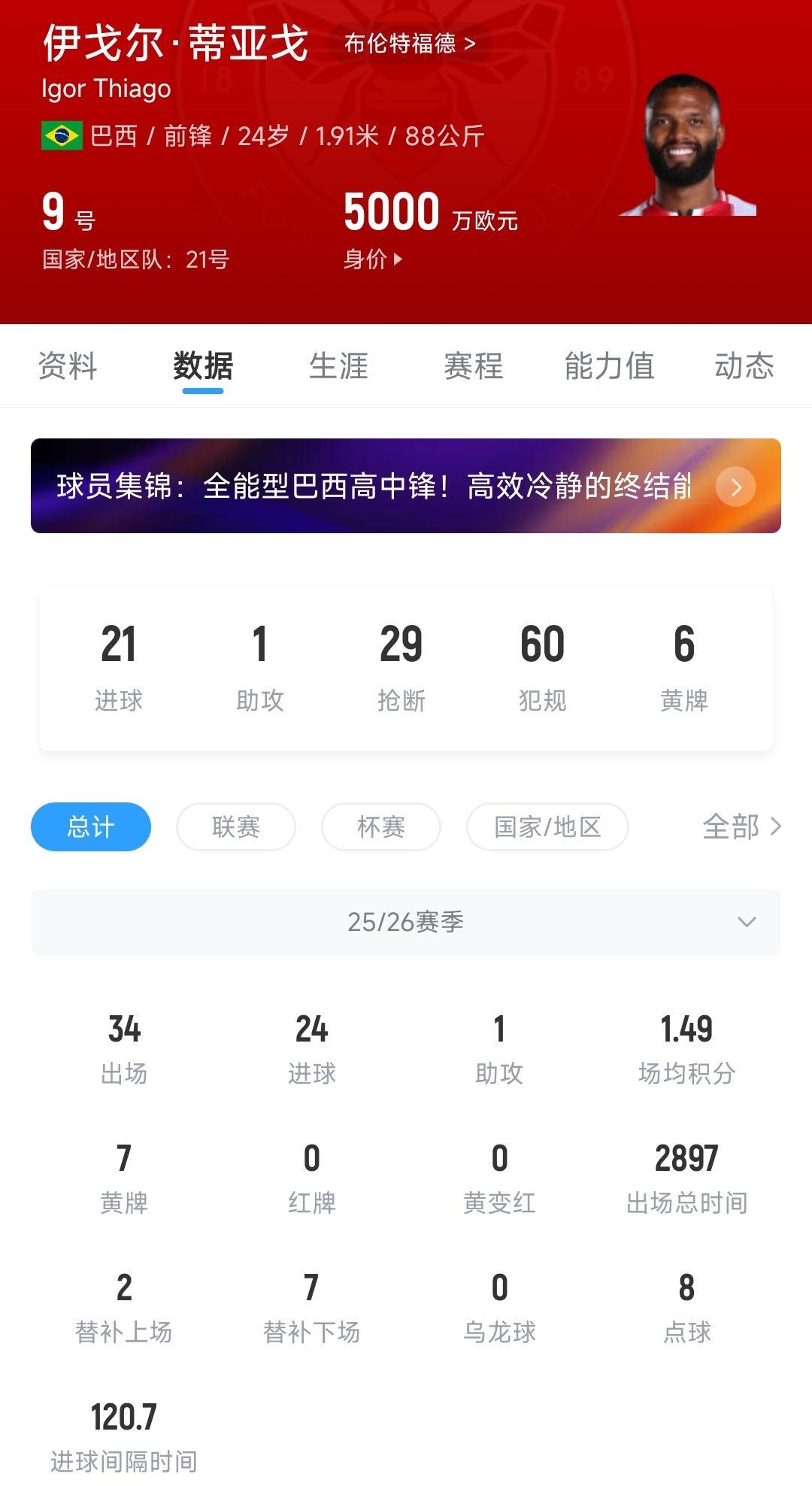
Task: Switch to the 生涯 tab
Action: 338,366
